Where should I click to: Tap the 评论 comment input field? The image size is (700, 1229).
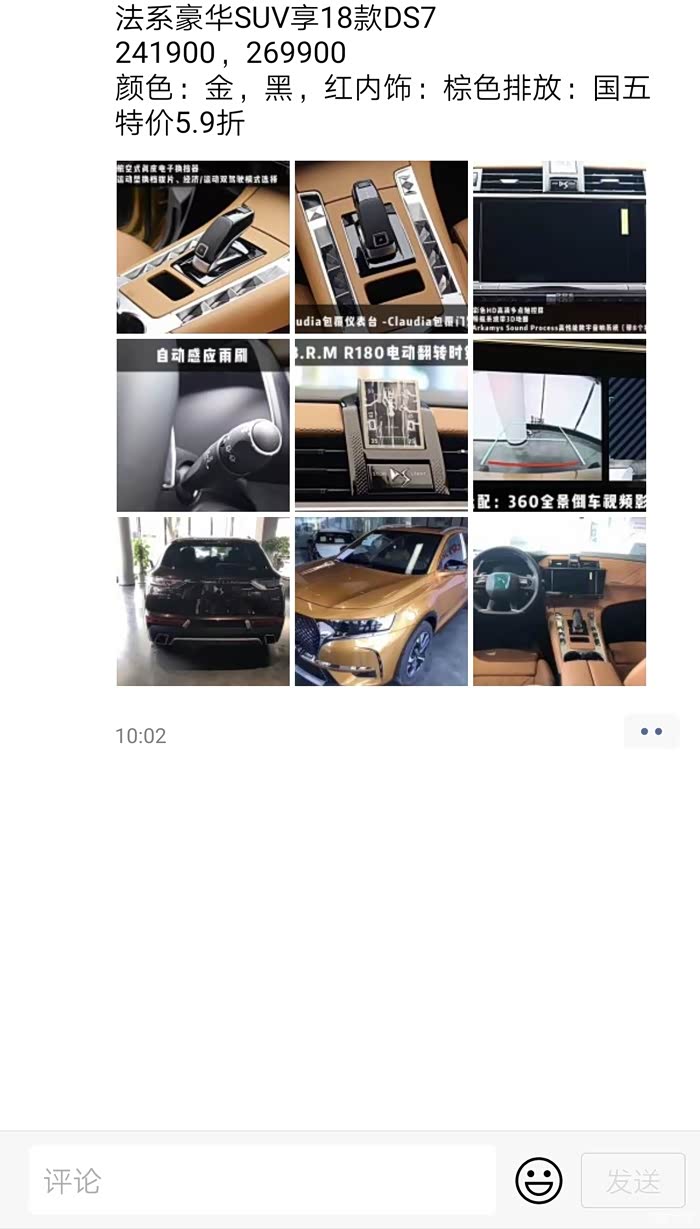262,1180
